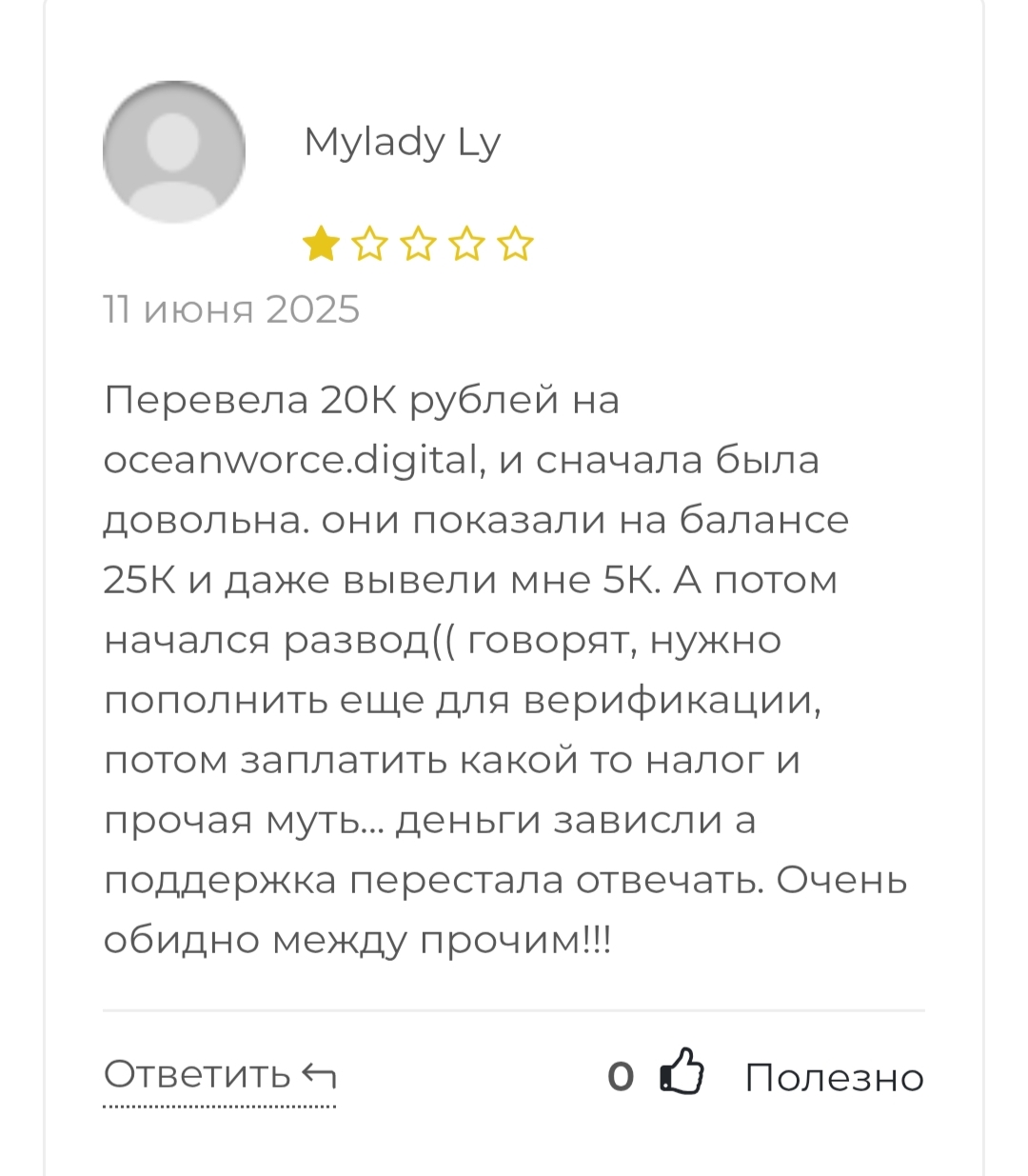Tap the Ответить reply link

click(219, 1076)
